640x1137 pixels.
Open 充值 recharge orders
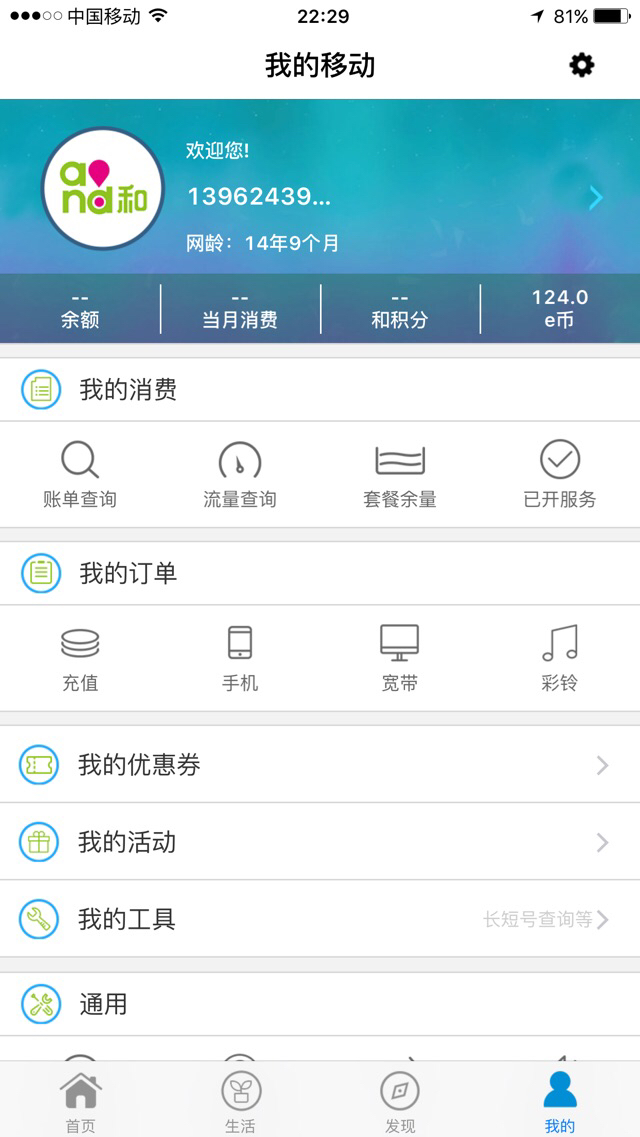click(x=80, y=658)
